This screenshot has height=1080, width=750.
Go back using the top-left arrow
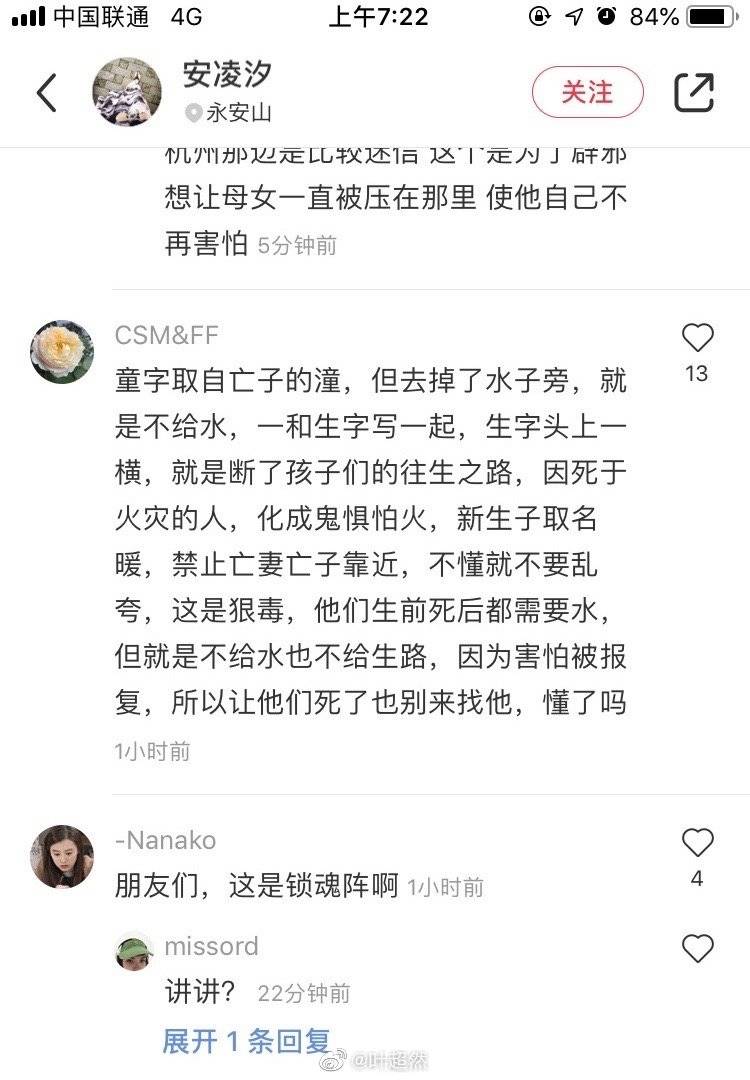click(x=46, y=93)
